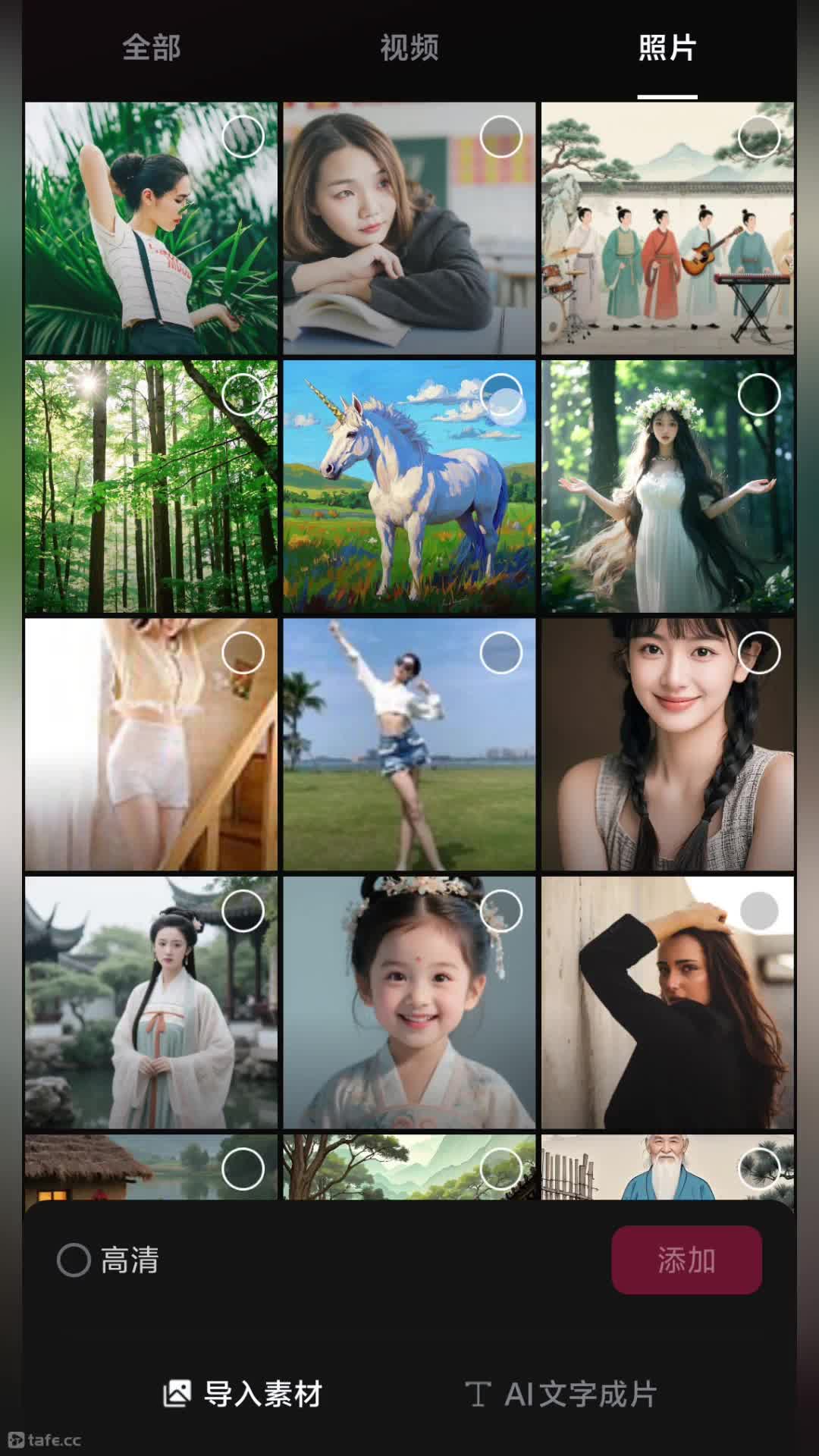Enable the 高清 option
819x1456 pixels.
pos(108,1260)
